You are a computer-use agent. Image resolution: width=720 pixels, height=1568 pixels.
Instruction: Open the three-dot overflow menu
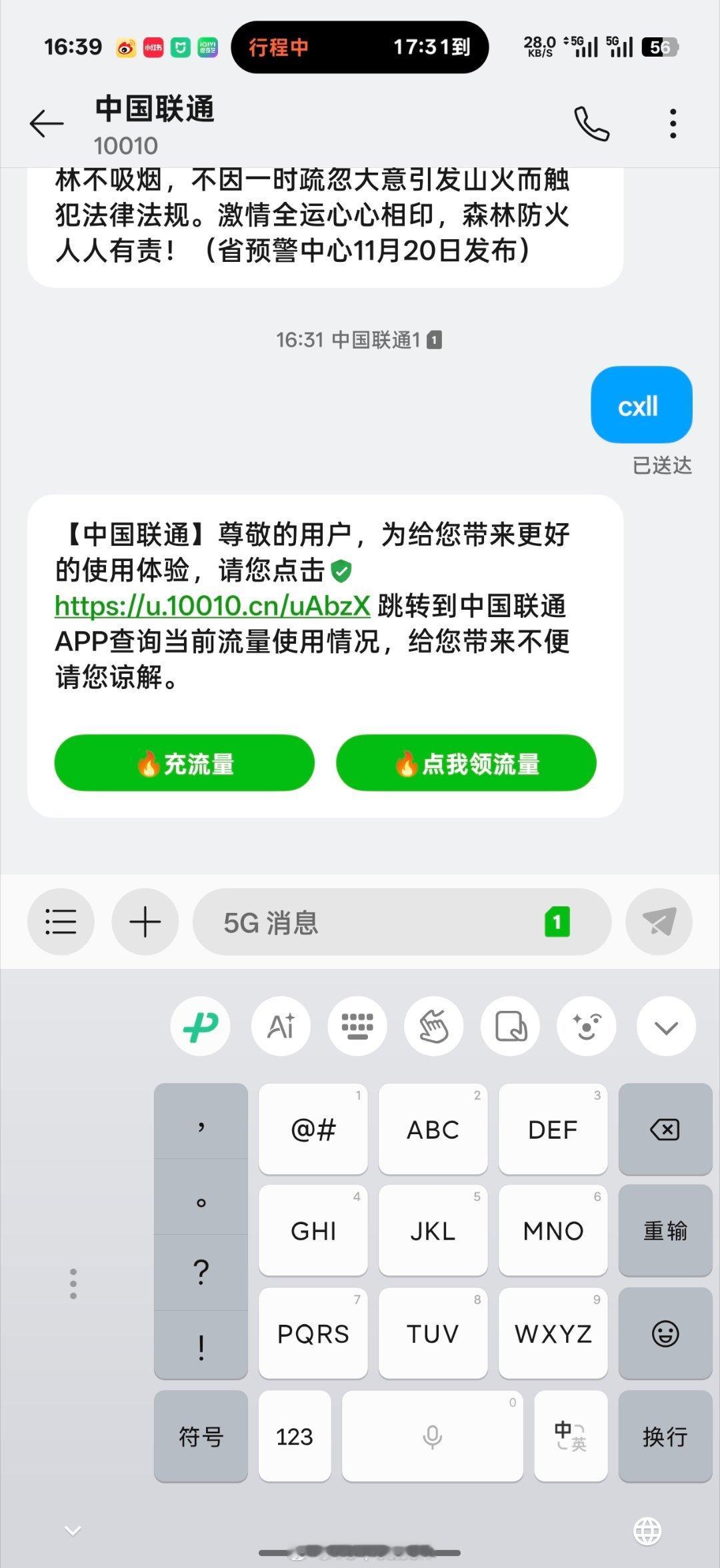[672, 123]
